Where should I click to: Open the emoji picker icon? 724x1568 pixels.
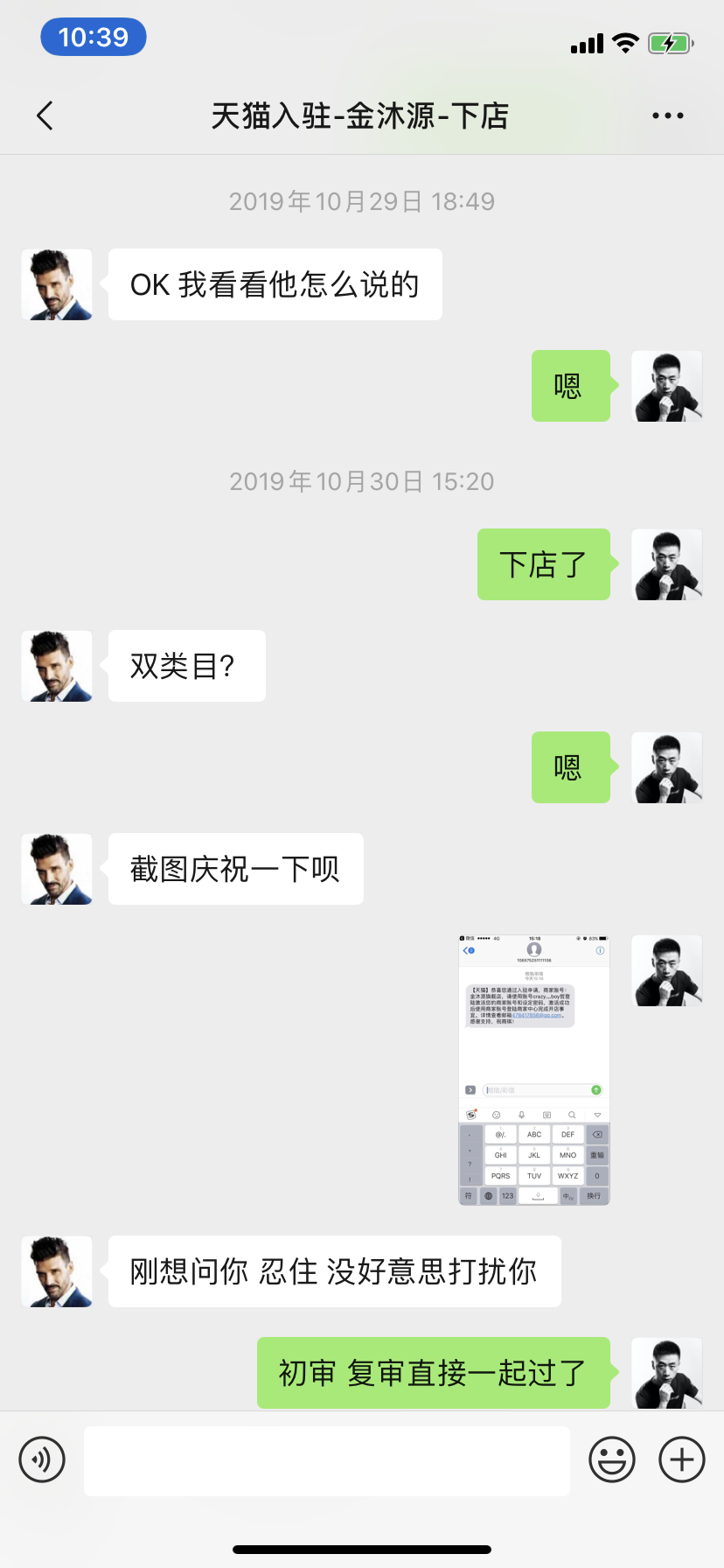pos(613,1459)
